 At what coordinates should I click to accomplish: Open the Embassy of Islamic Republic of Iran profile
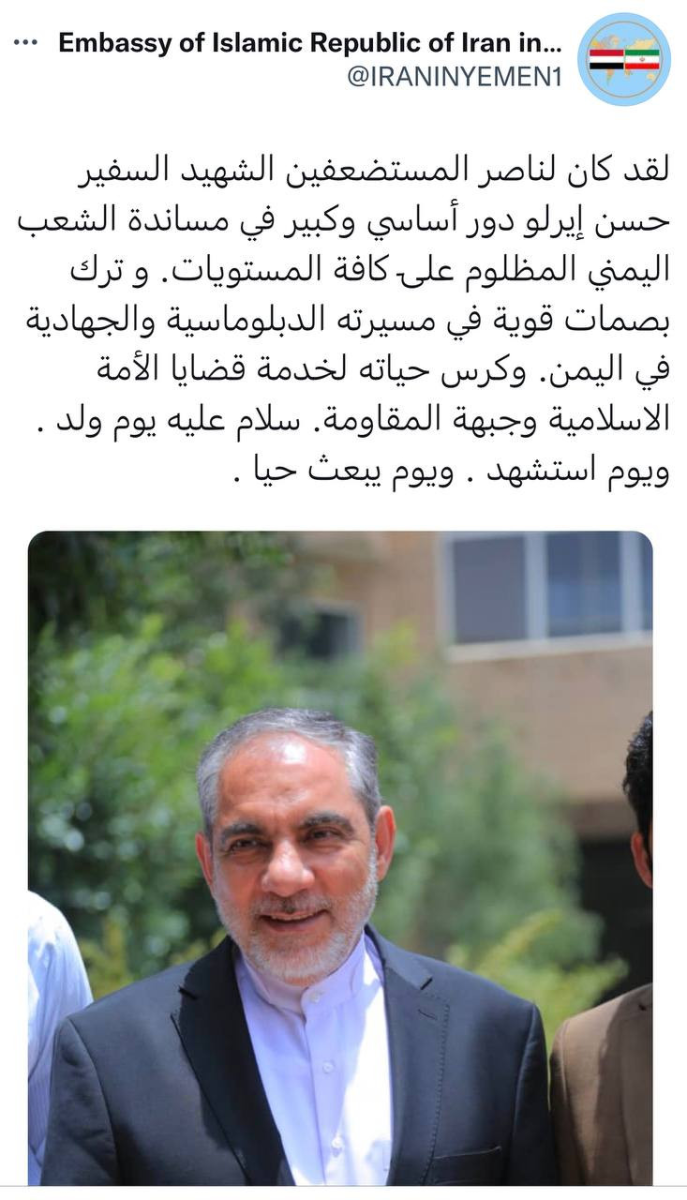click(310, 44)
